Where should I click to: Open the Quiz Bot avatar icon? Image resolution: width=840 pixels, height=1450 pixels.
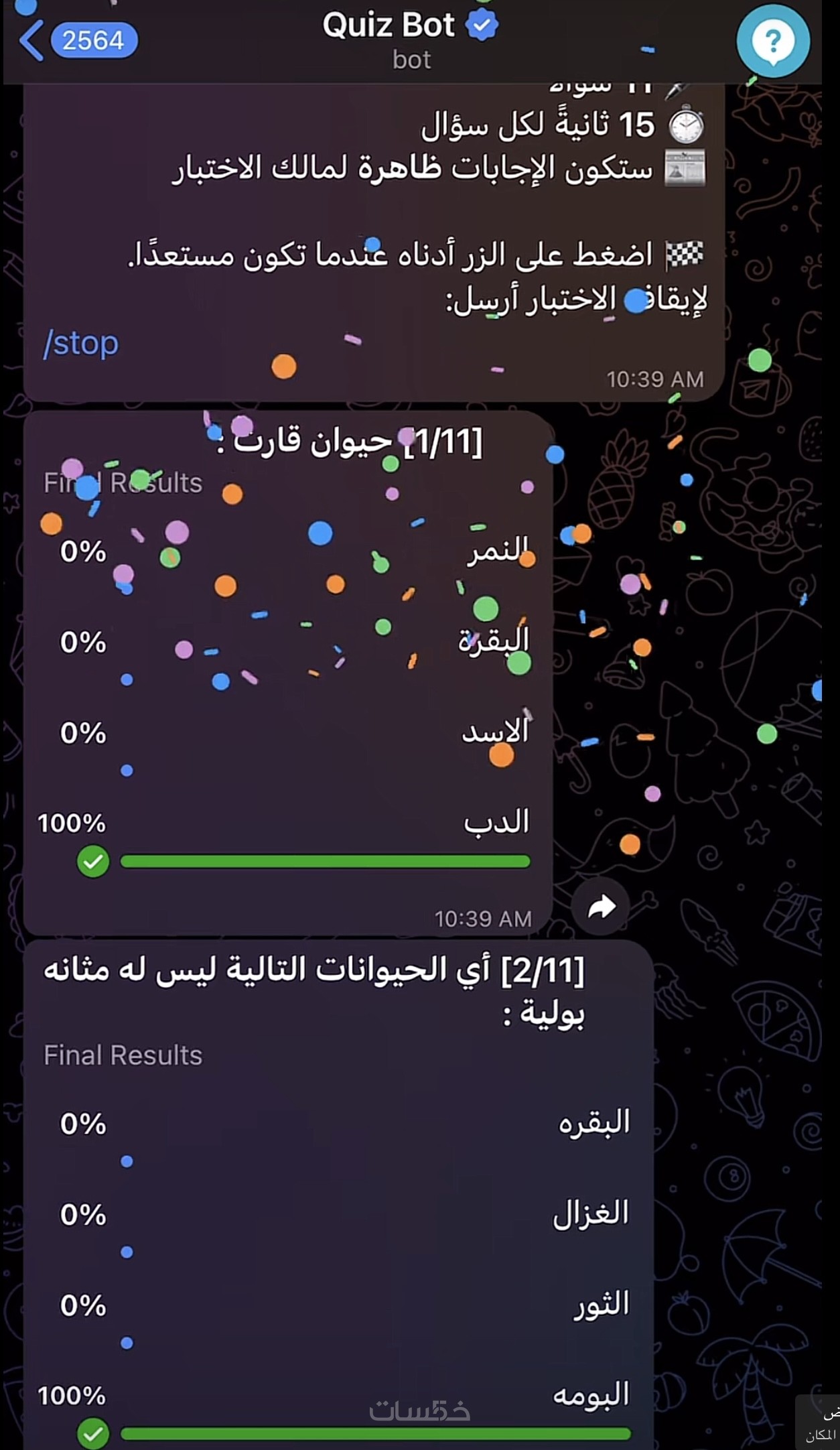click(x=772, y=41)
